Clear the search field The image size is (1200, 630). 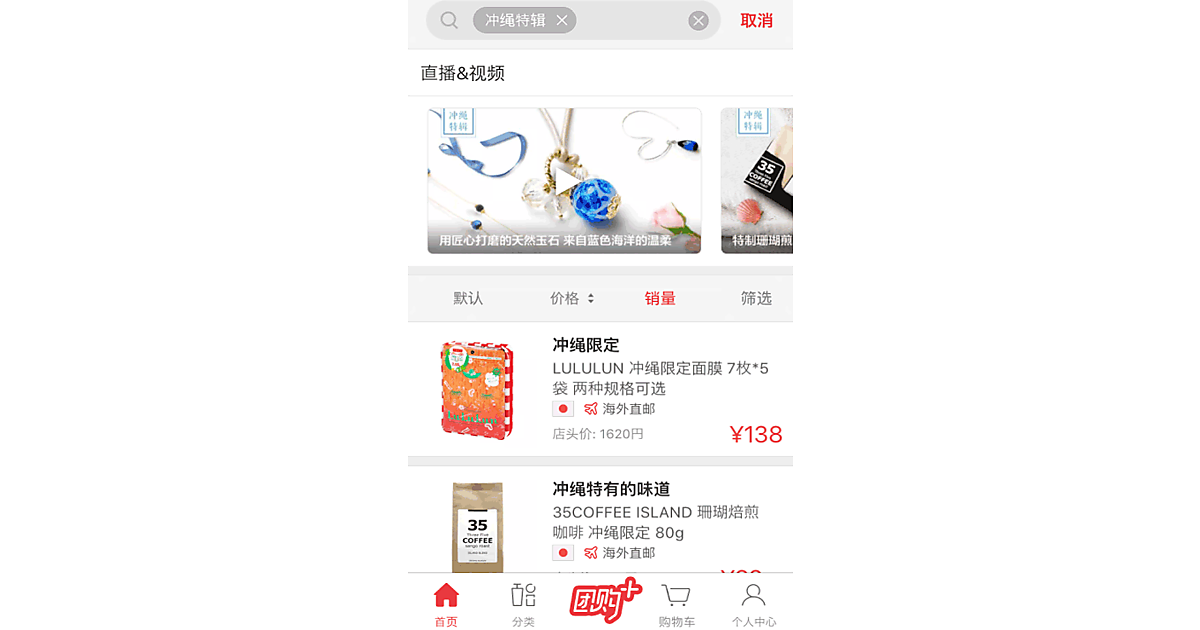click(x=698, y=21)
